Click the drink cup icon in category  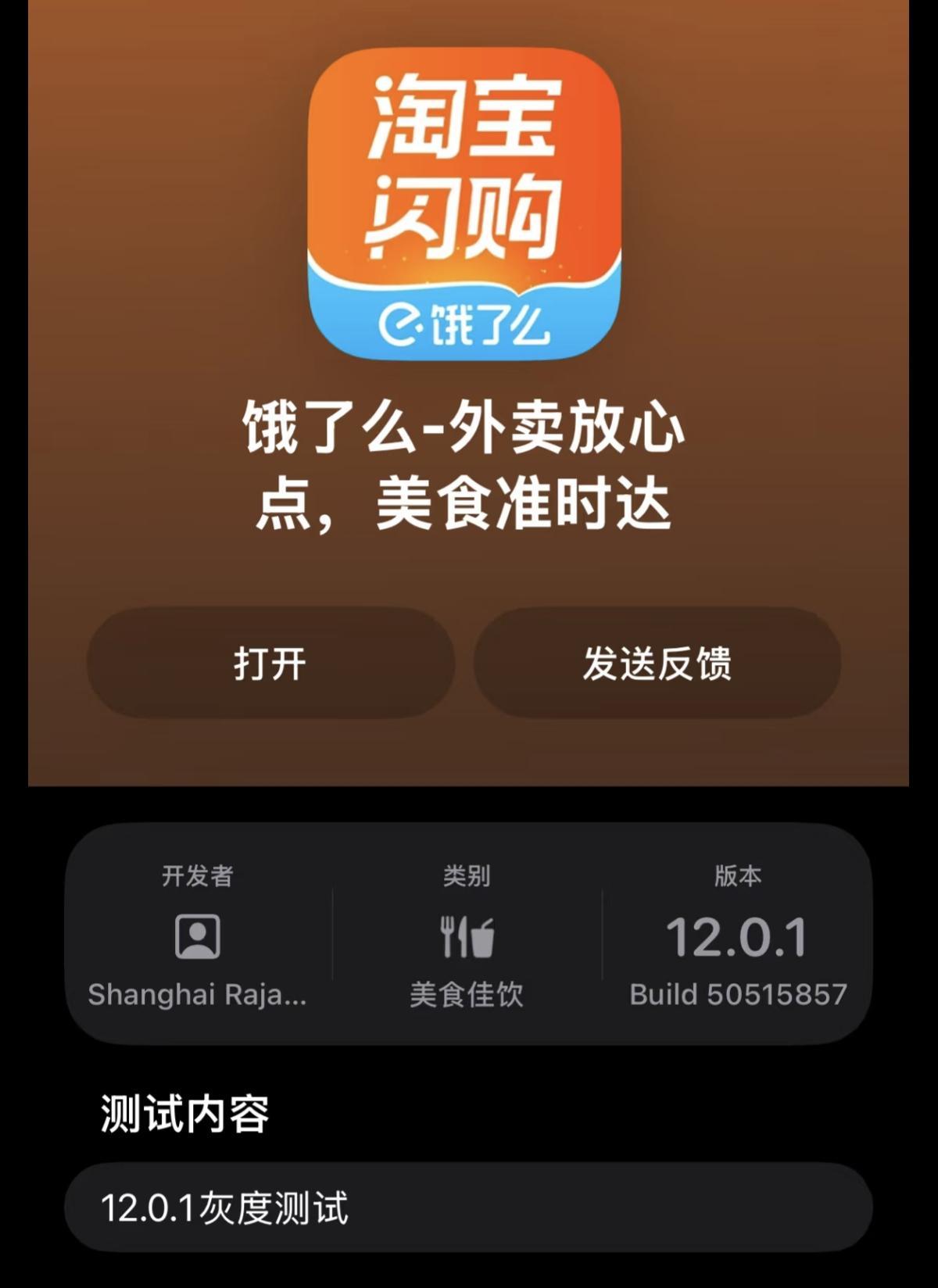(482, 940)
